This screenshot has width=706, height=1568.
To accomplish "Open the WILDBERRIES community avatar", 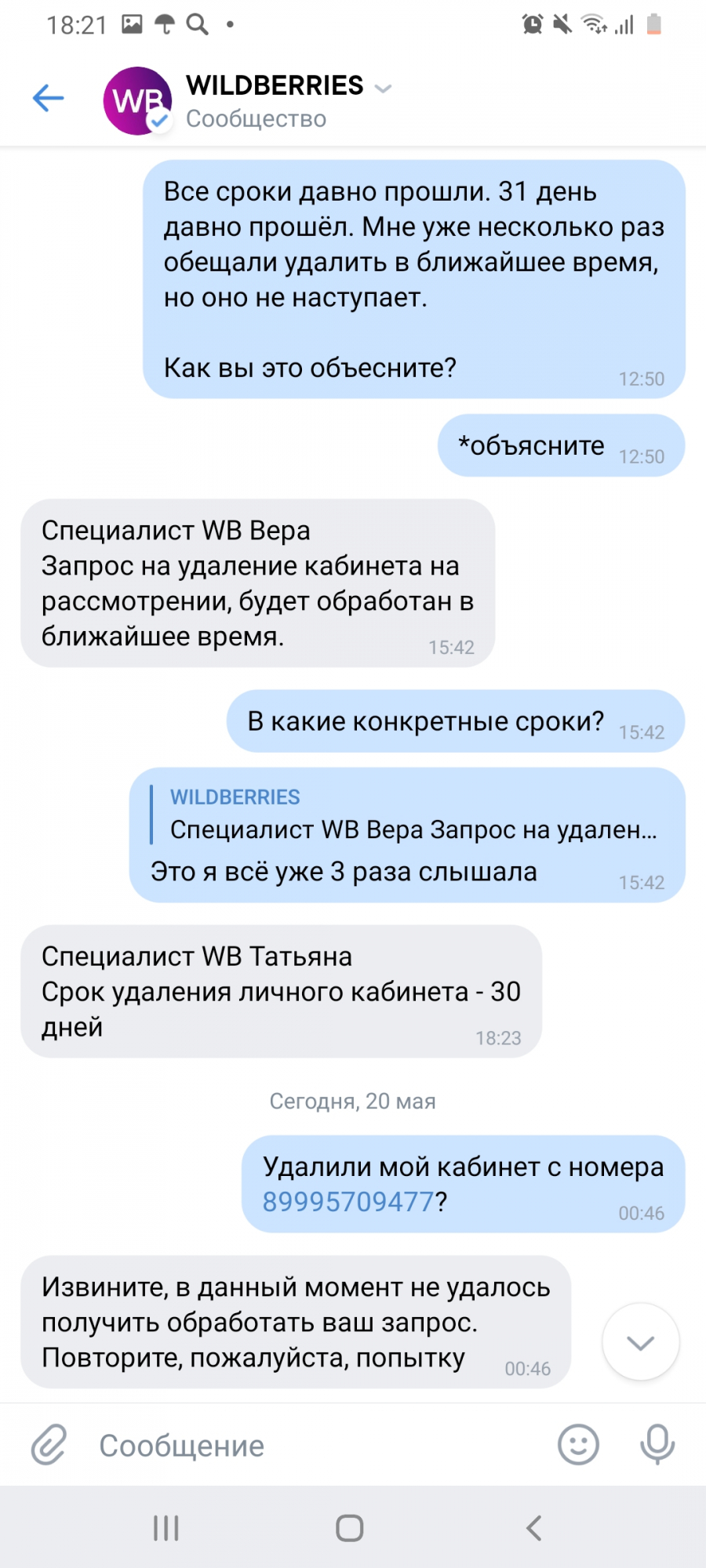I will coord(138,101).
